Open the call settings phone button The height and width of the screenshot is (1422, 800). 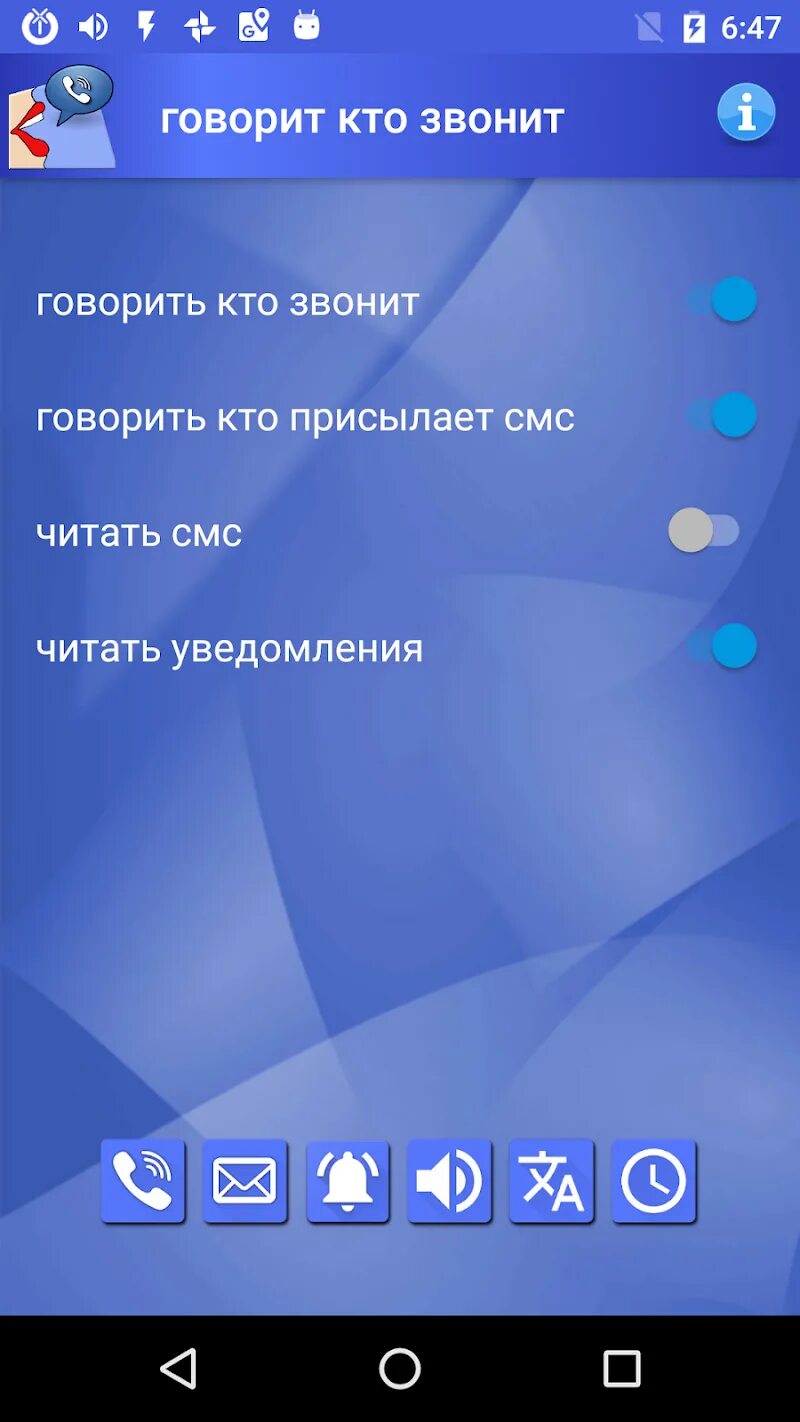pyautogui.click(x=143, y=1181)
